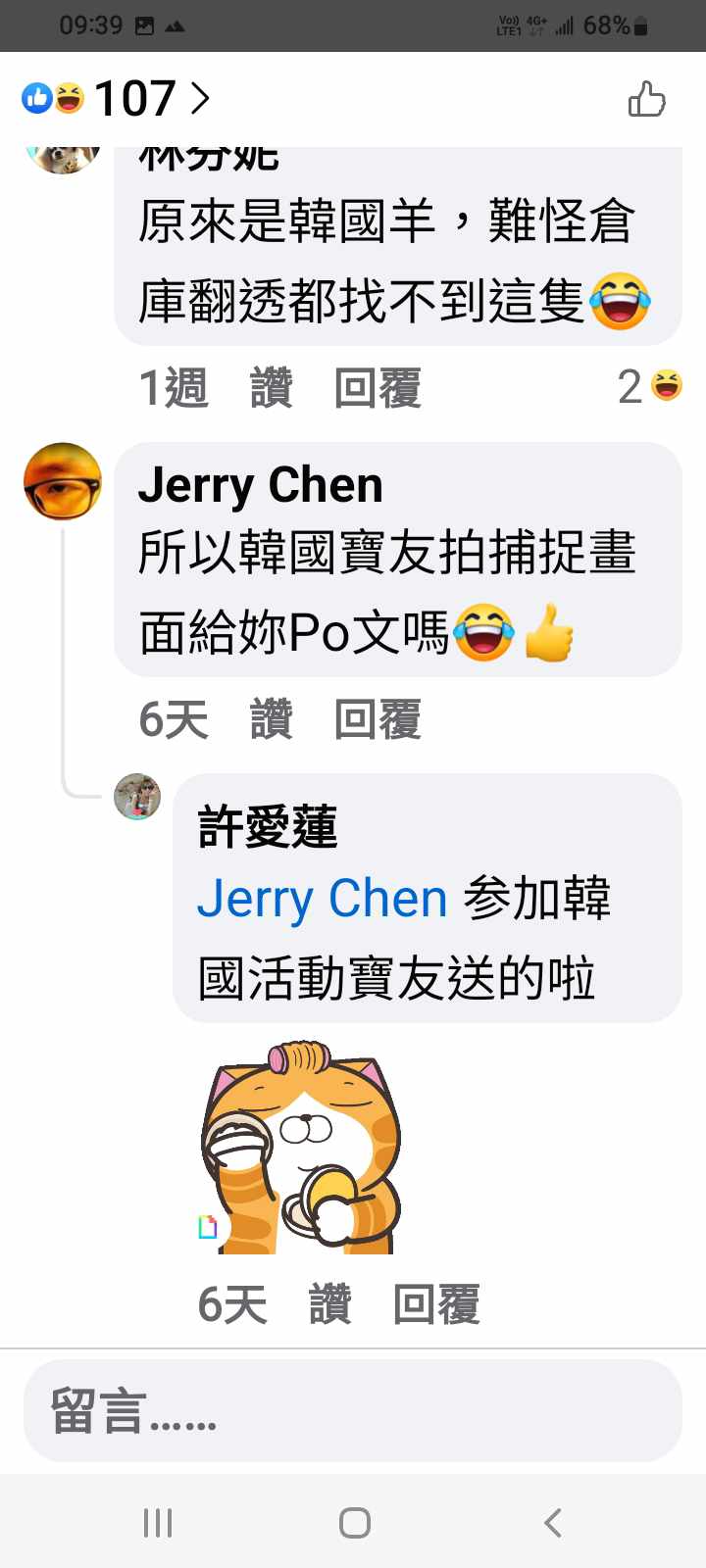Open 許愛蓮's name in the reply

pyautogui.click(x=267, y=826)
